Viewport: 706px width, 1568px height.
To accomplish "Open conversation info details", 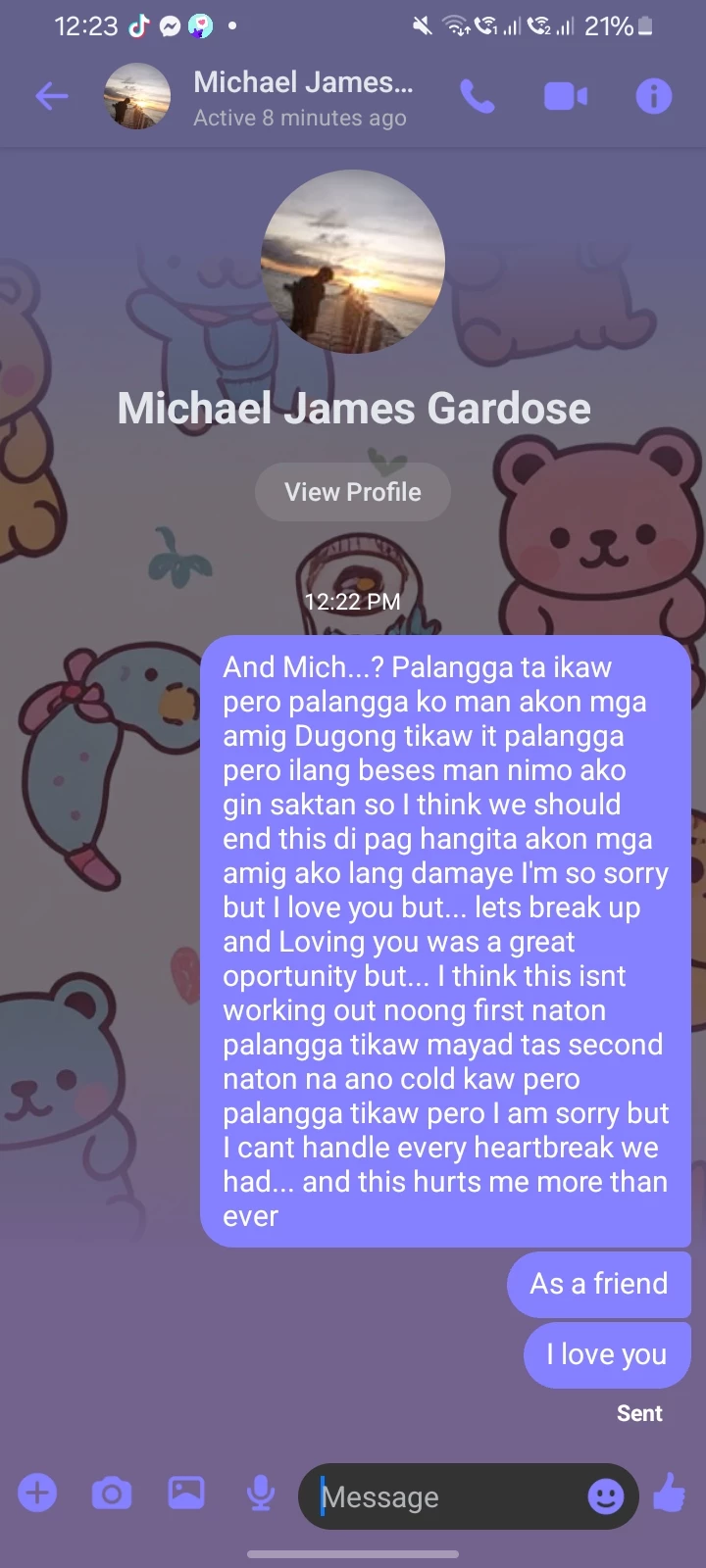I will 653,96.
